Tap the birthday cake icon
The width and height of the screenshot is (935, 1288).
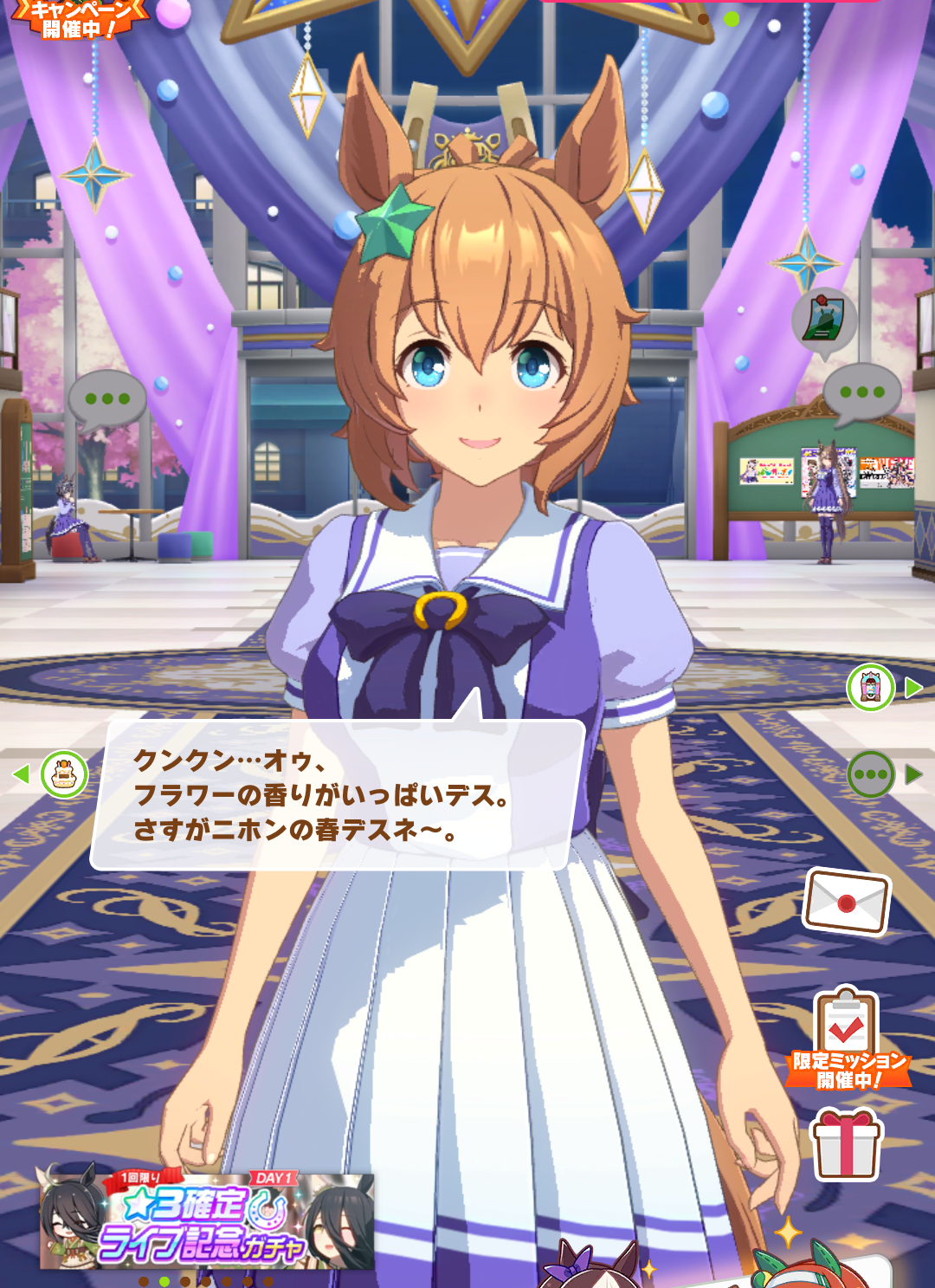[64, 773]
